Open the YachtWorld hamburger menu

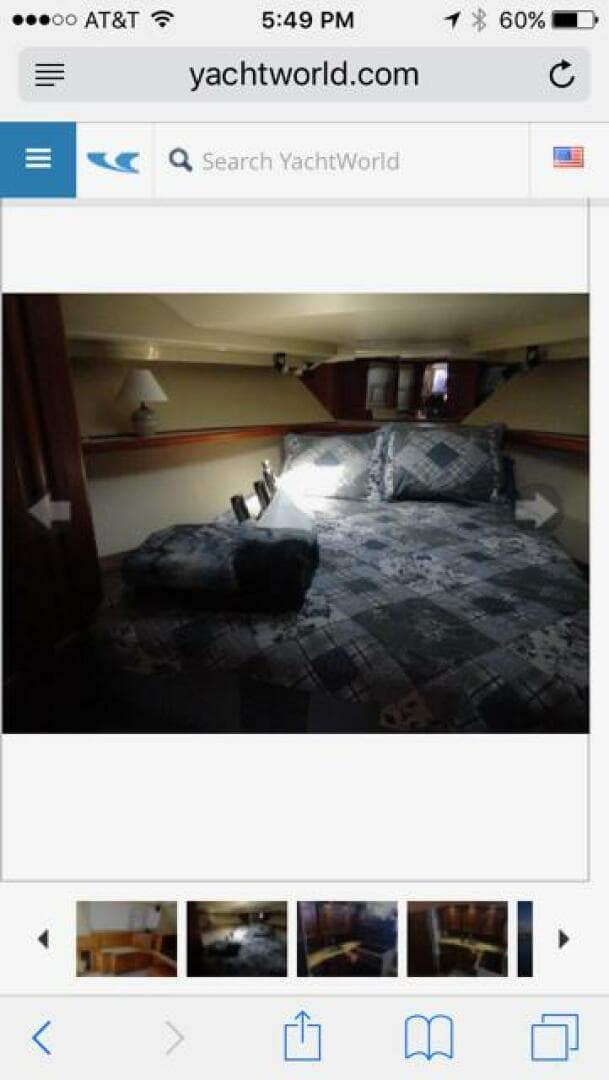pos(38,160)
